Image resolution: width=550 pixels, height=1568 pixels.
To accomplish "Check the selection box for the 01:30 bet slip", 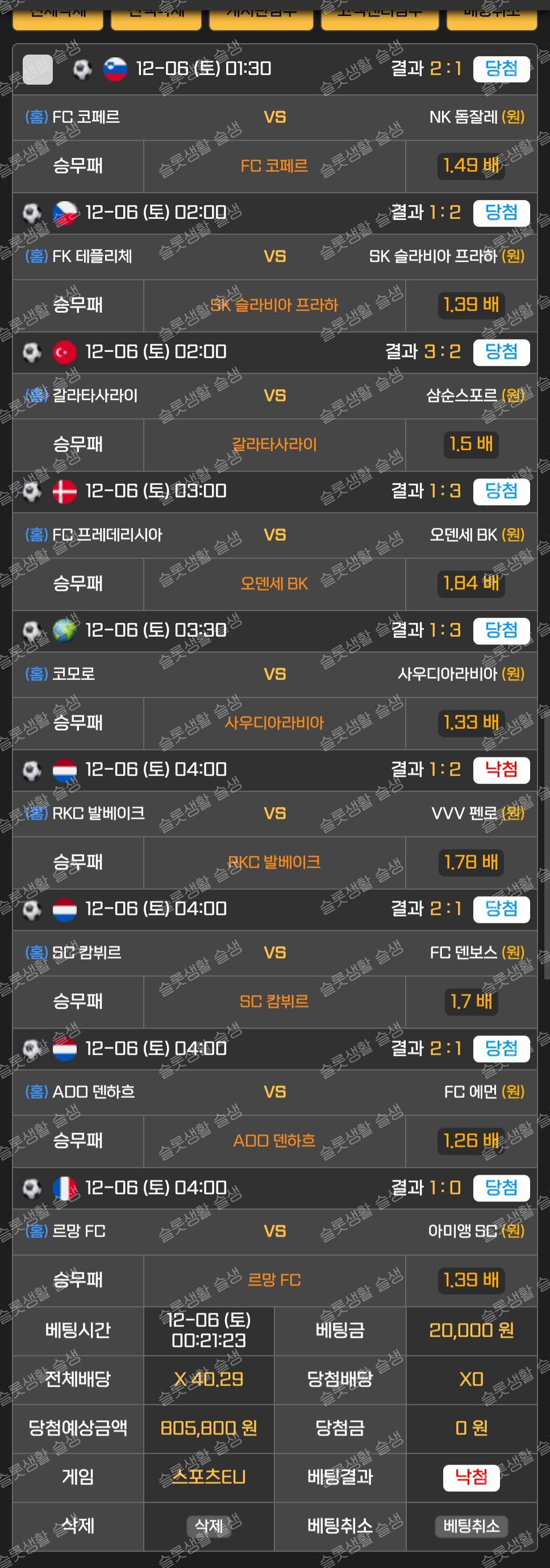I will 37,69.
